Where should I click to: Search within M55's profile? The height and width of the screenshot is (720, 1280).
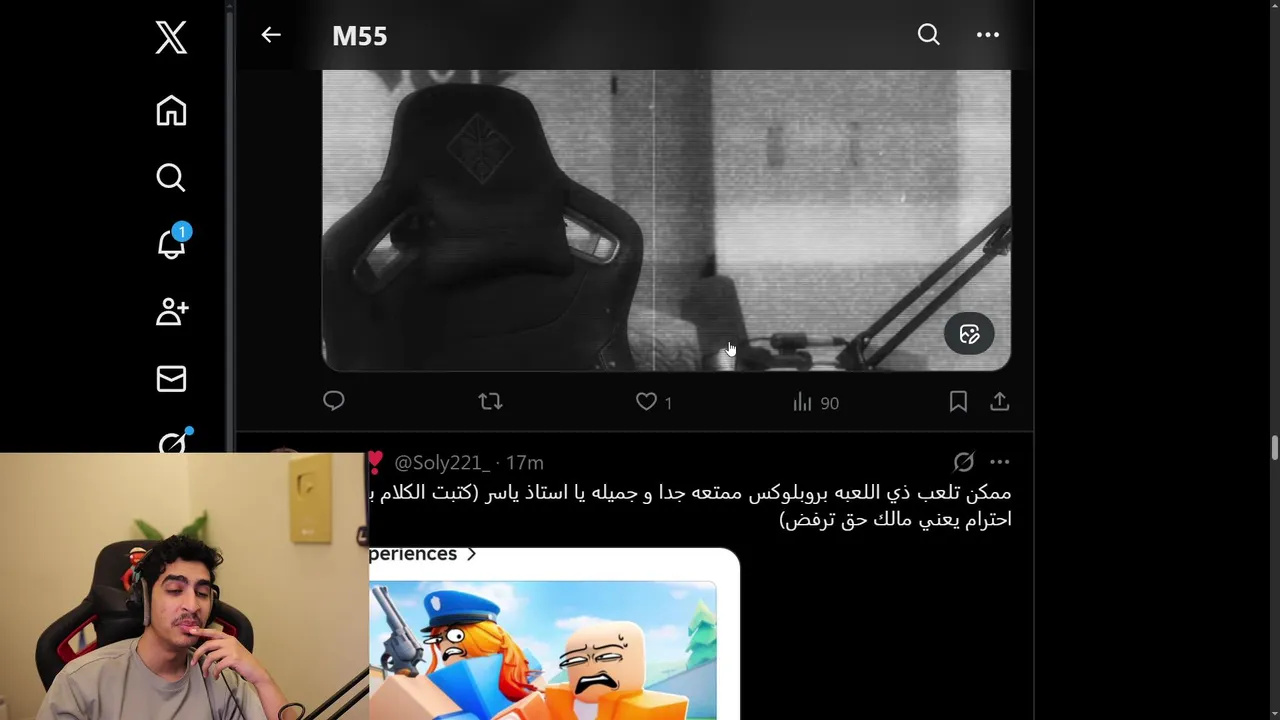tap(928, 35)
